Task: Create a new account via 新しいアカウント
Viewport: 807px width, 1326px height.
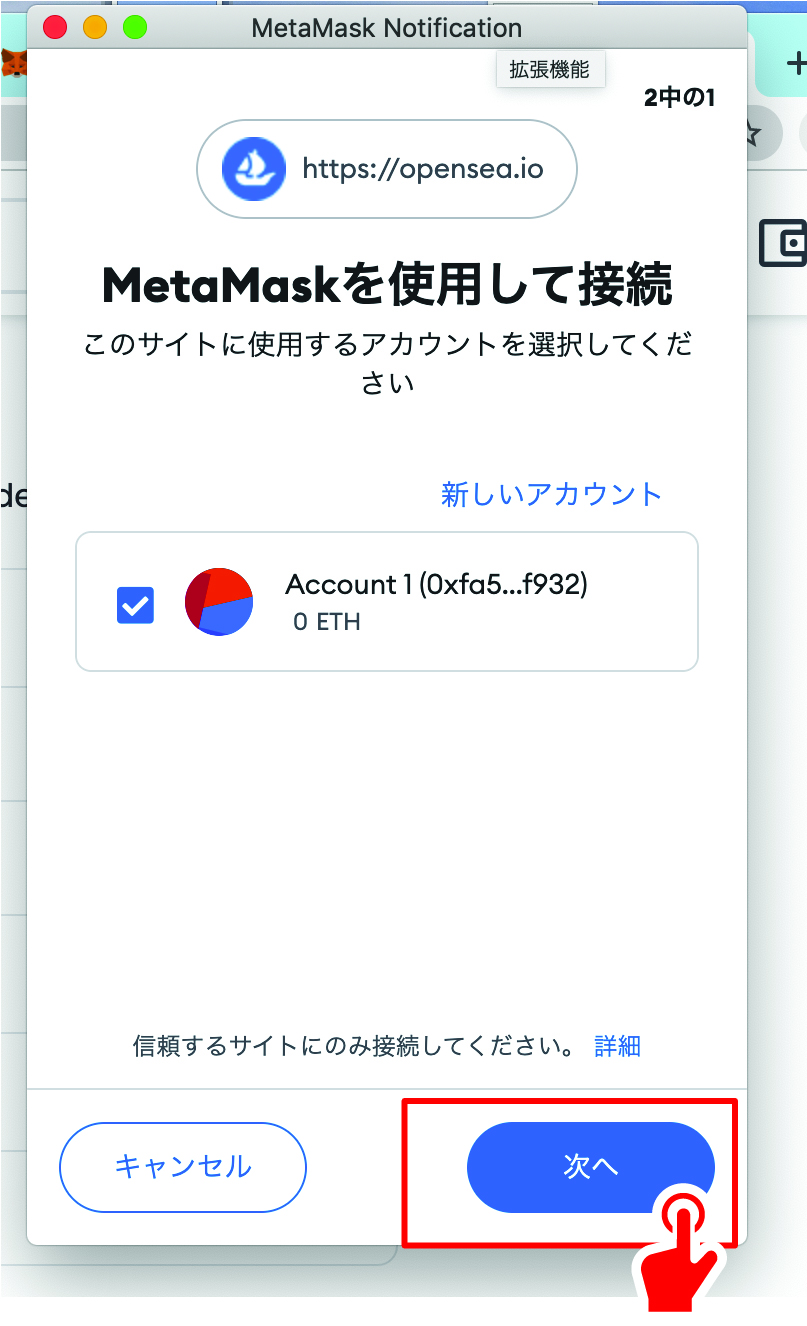Action: pos(551,494)
